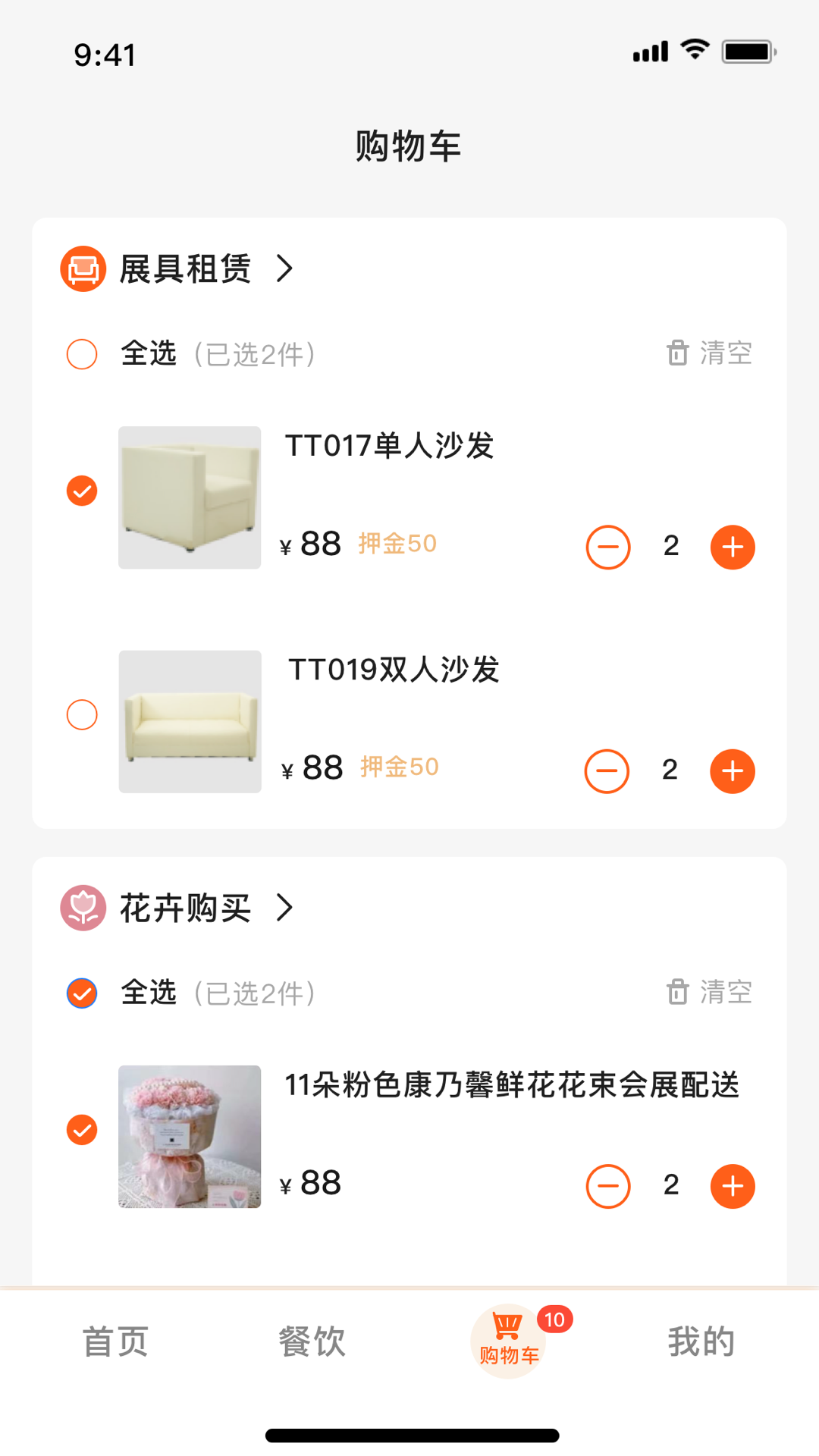Tap the 购物车 cart icon with badge 10
Image resolution: width=819 pixels, height=1456 pixels.
pyautogui.click(x=507, y=1337)
